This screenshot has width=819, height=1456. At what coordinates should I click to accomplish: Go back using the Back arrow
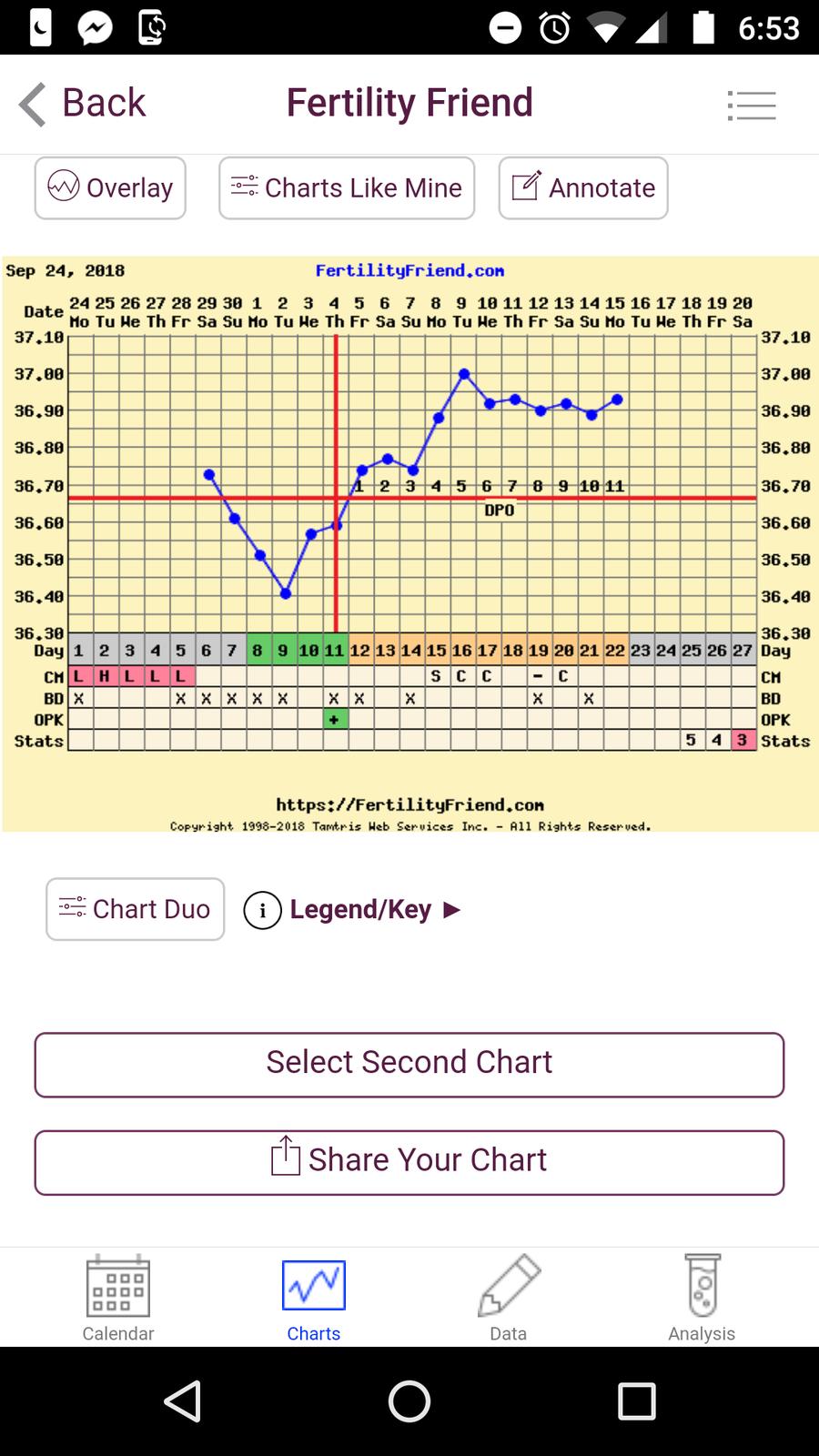(x=80, y=104)
